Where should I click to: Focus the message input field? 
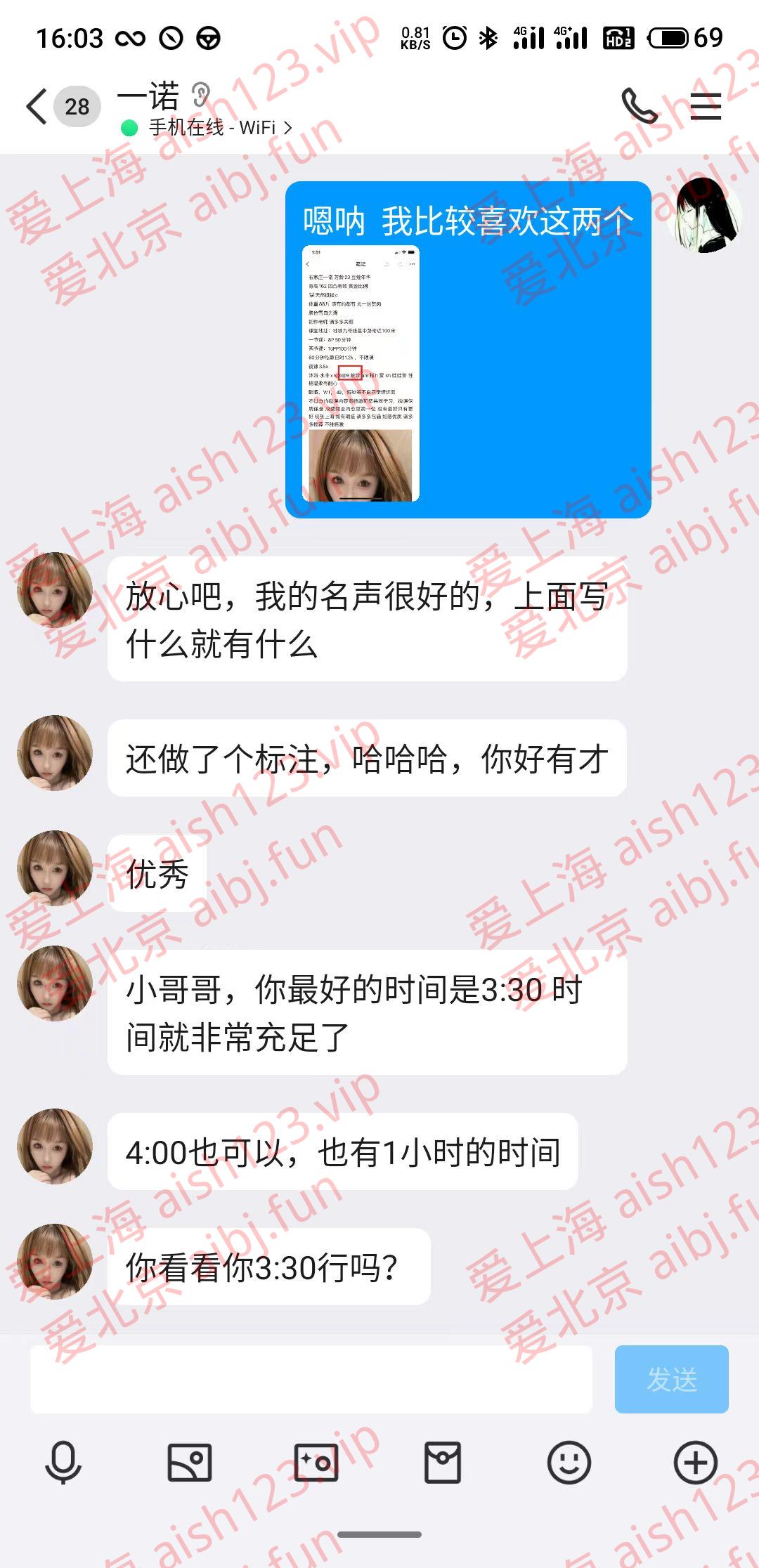(311, 1379)
